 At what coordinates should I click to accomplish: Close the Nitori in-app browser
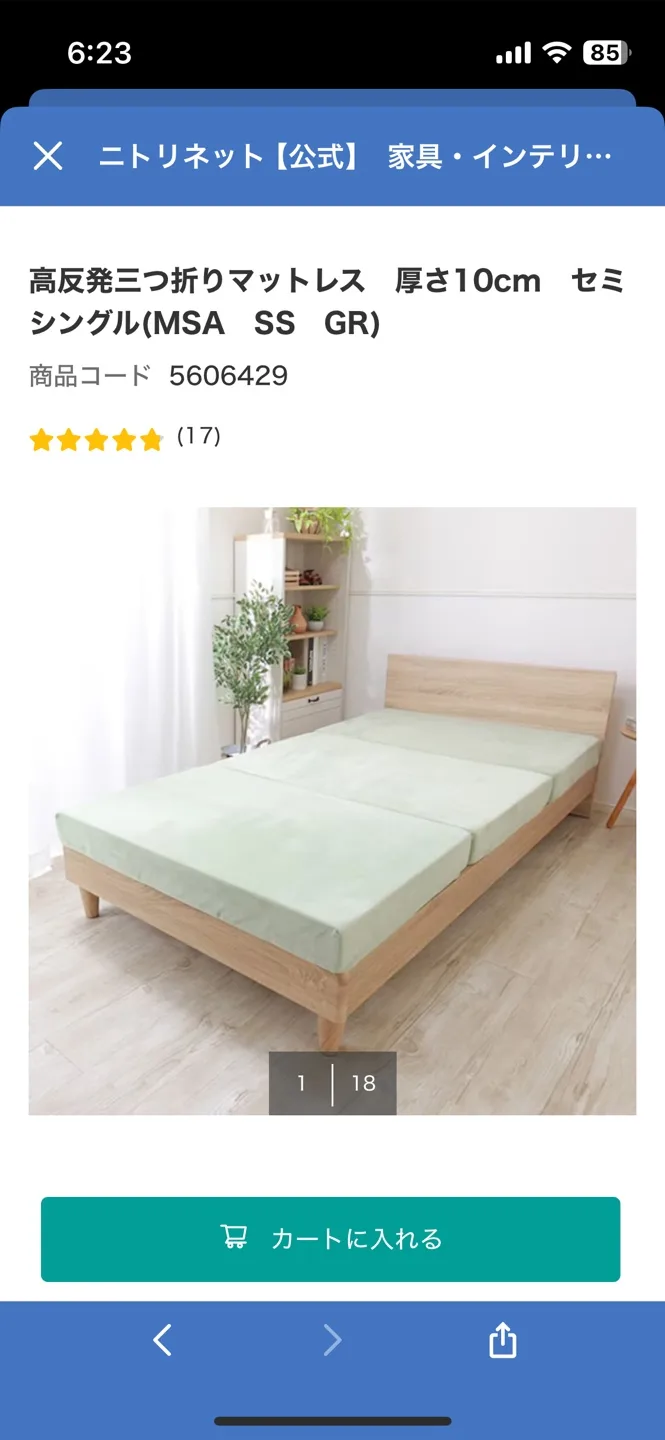48,156
